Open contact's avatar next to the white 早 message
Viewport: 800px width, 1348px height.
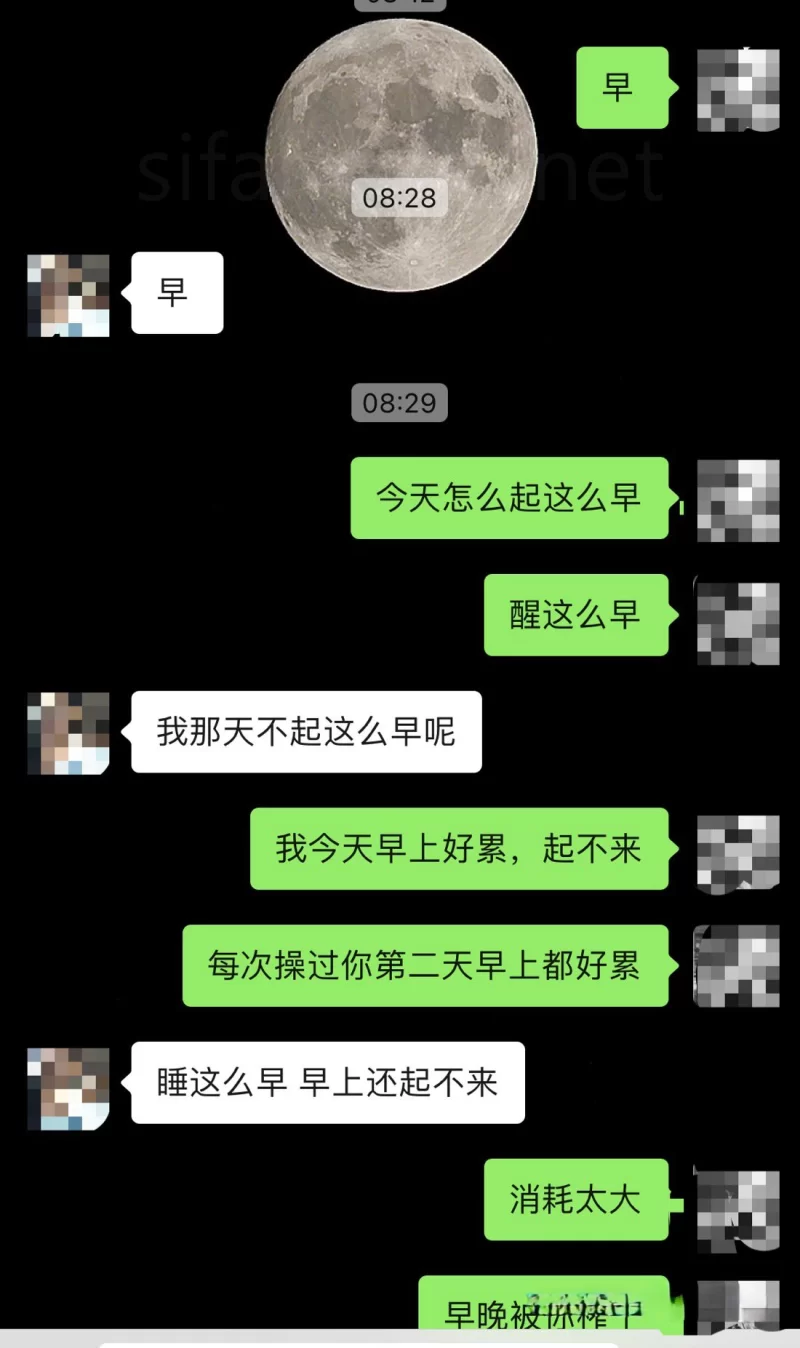tap(68, 294)
